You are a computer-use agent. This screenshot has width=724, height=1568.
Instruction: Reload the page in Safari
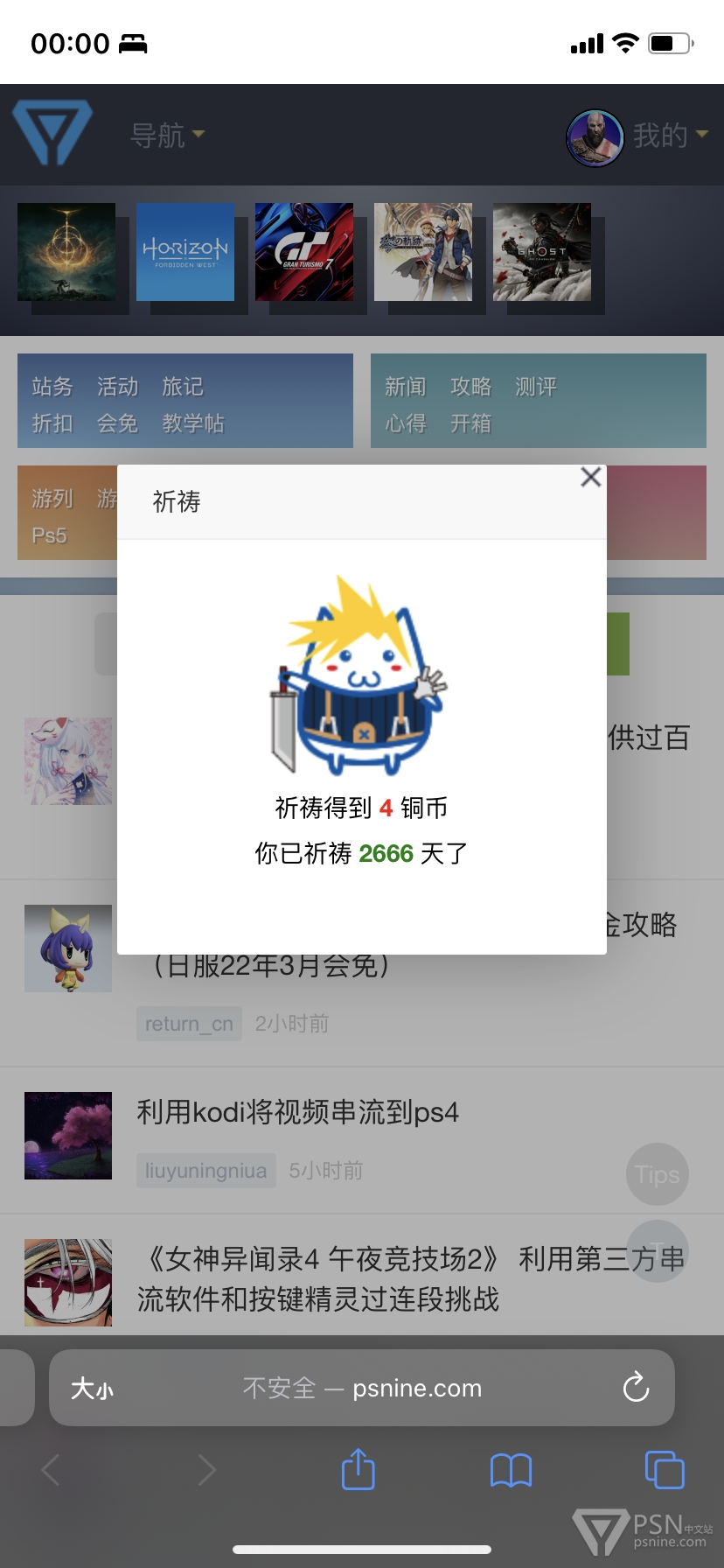[636, 1387]
